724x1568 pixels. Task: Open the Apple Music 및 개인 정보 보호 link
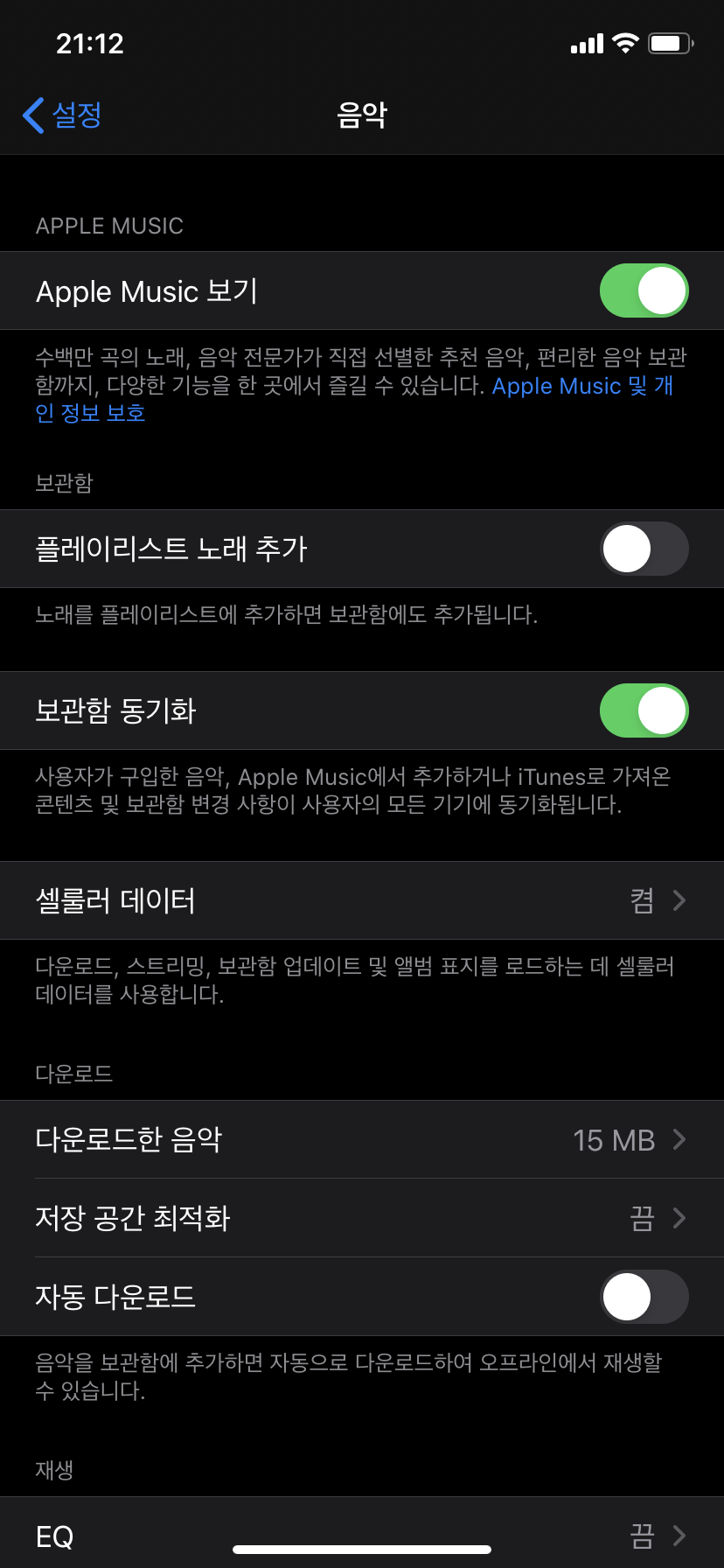pos(581,387)
